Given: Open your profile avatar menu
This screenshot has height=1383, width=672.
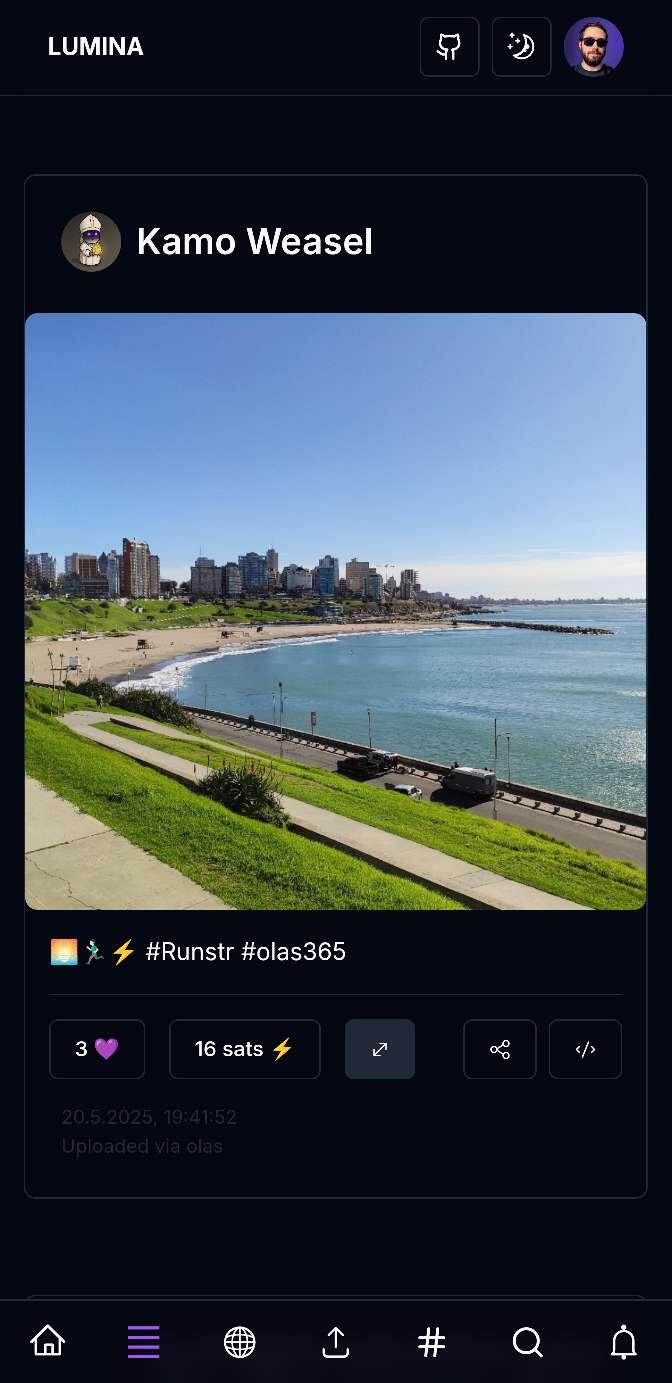Looking at the screenshot, I should tap(593, 47).
